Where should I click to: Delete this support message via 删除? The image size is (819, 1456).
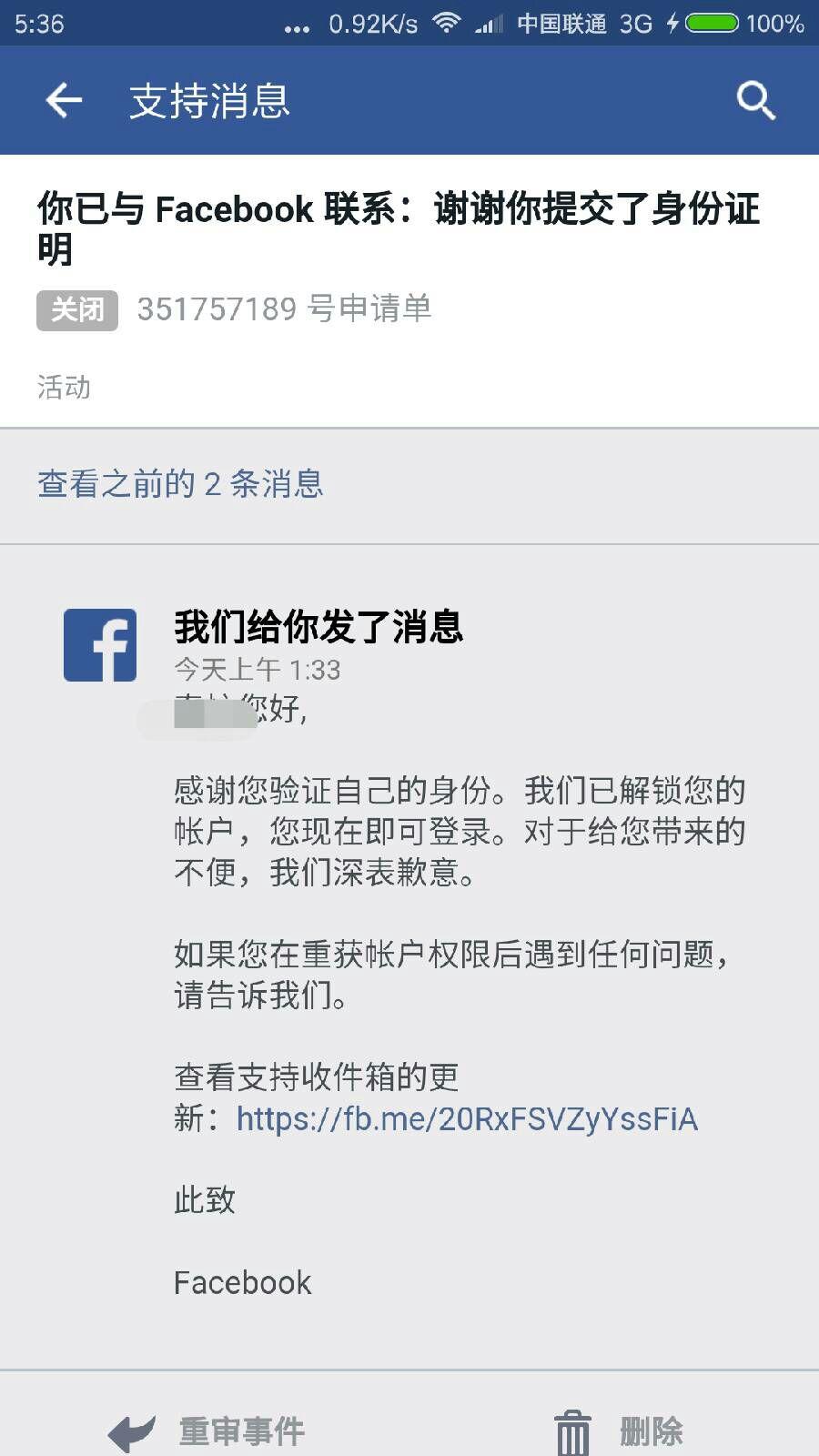coord(618,1431)
